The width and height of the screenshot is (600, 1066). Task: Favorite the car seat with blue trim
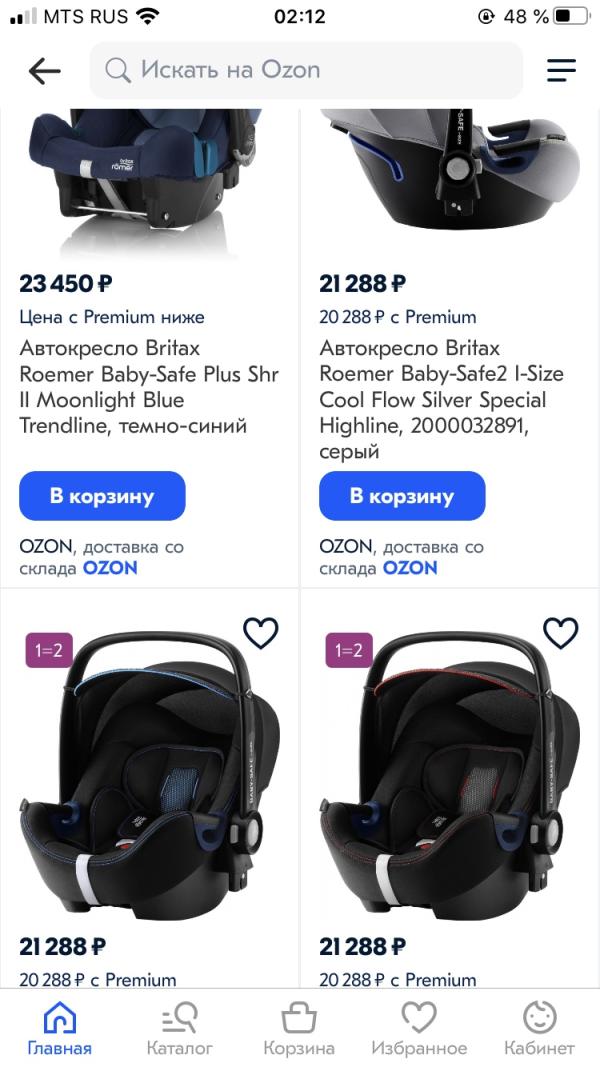261,633
